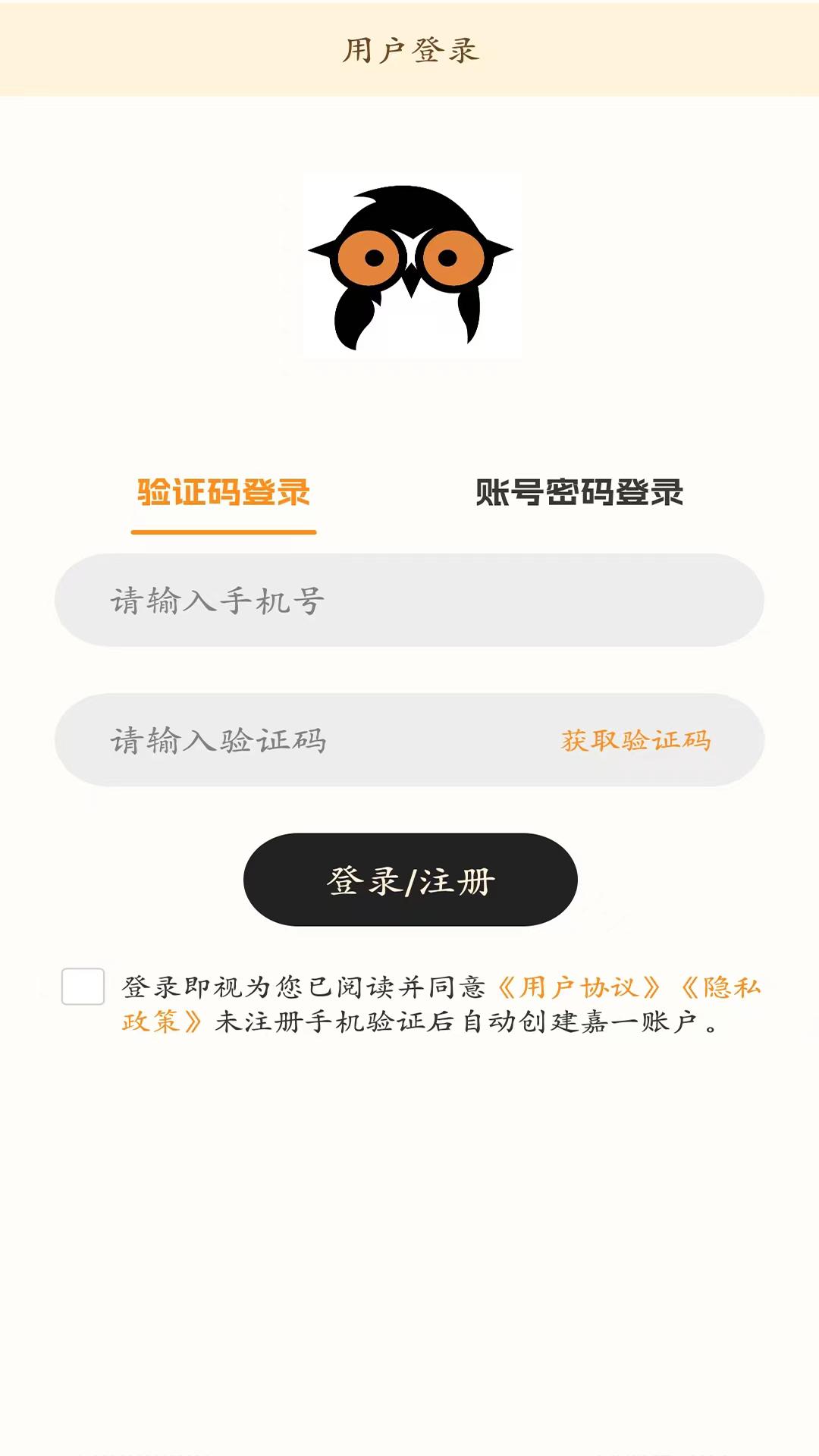The image size is (819, 1456).
Task: Tap the cream header area at top
Action: click(x=409, y=47)
